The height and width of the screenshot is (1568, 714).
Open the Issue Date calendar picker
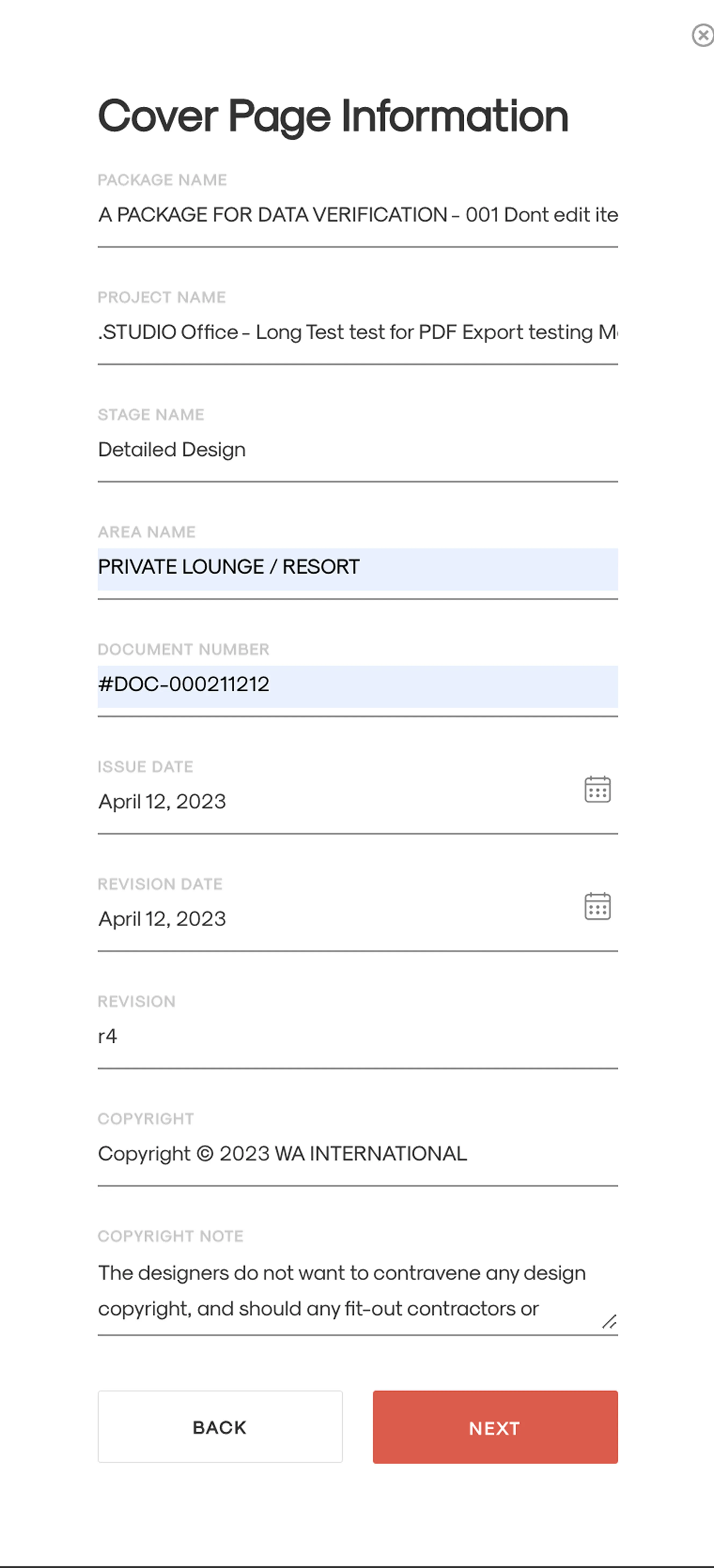click(597, 790)
